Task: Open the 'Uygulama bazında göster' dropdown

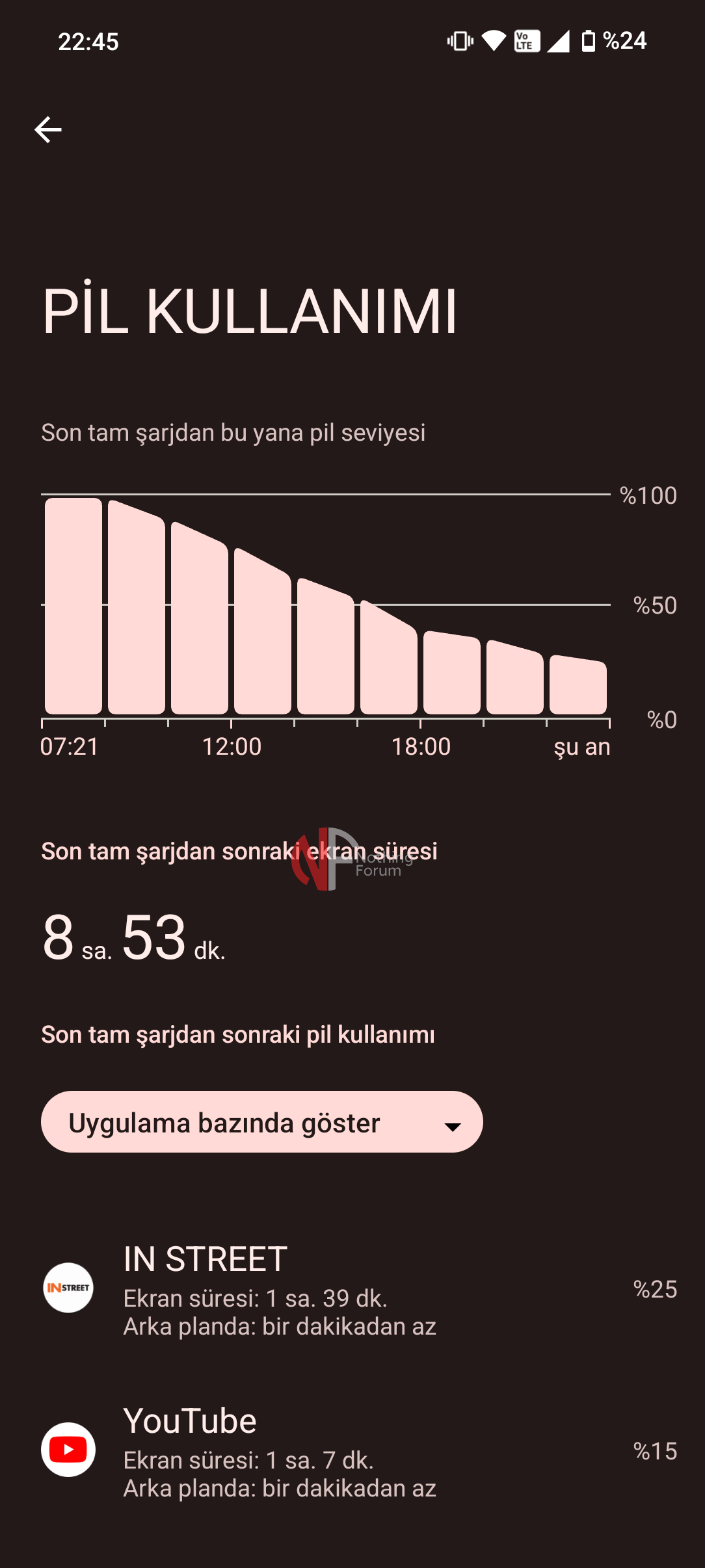Action: tap(261, 1122)
